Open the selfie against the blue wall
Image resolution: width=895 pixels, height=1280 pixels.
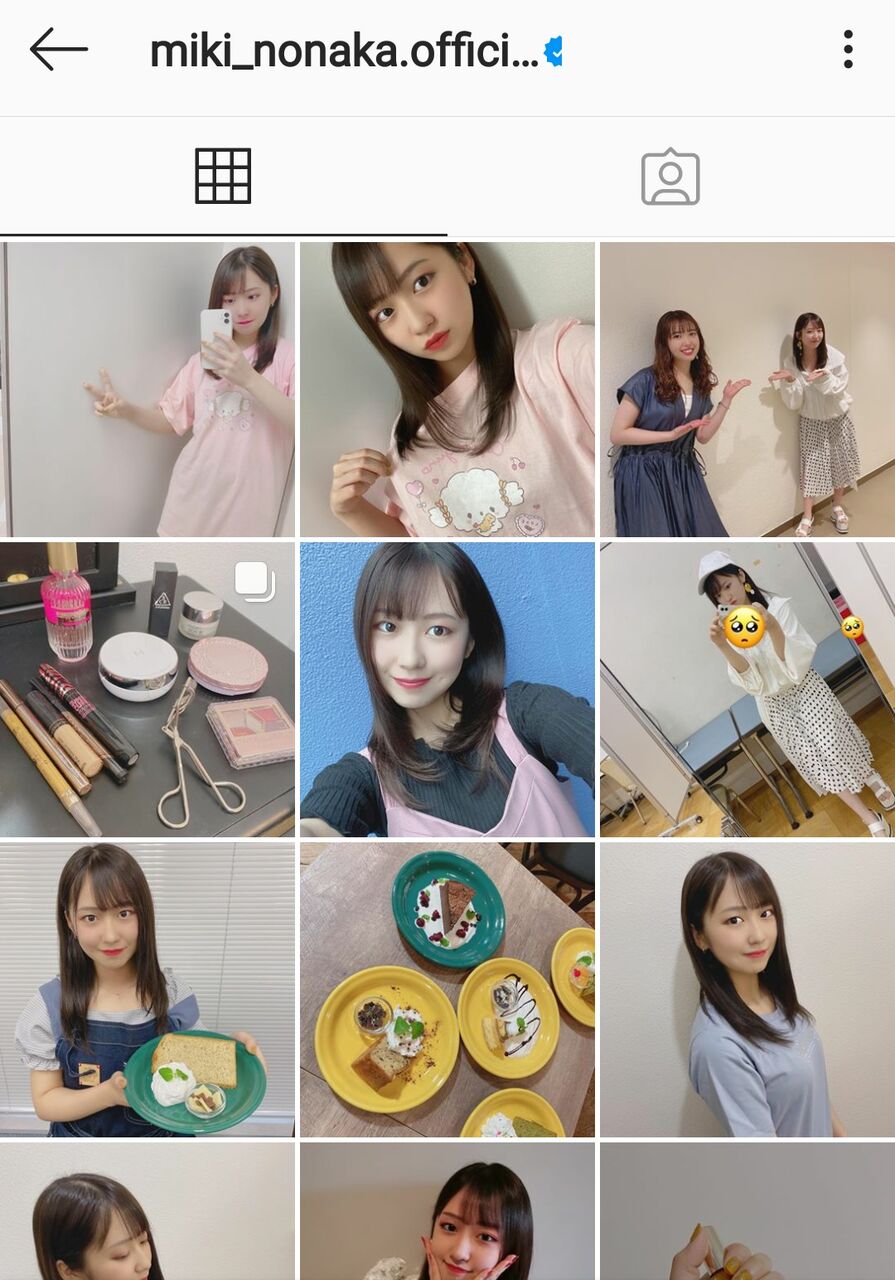point(447,689)
